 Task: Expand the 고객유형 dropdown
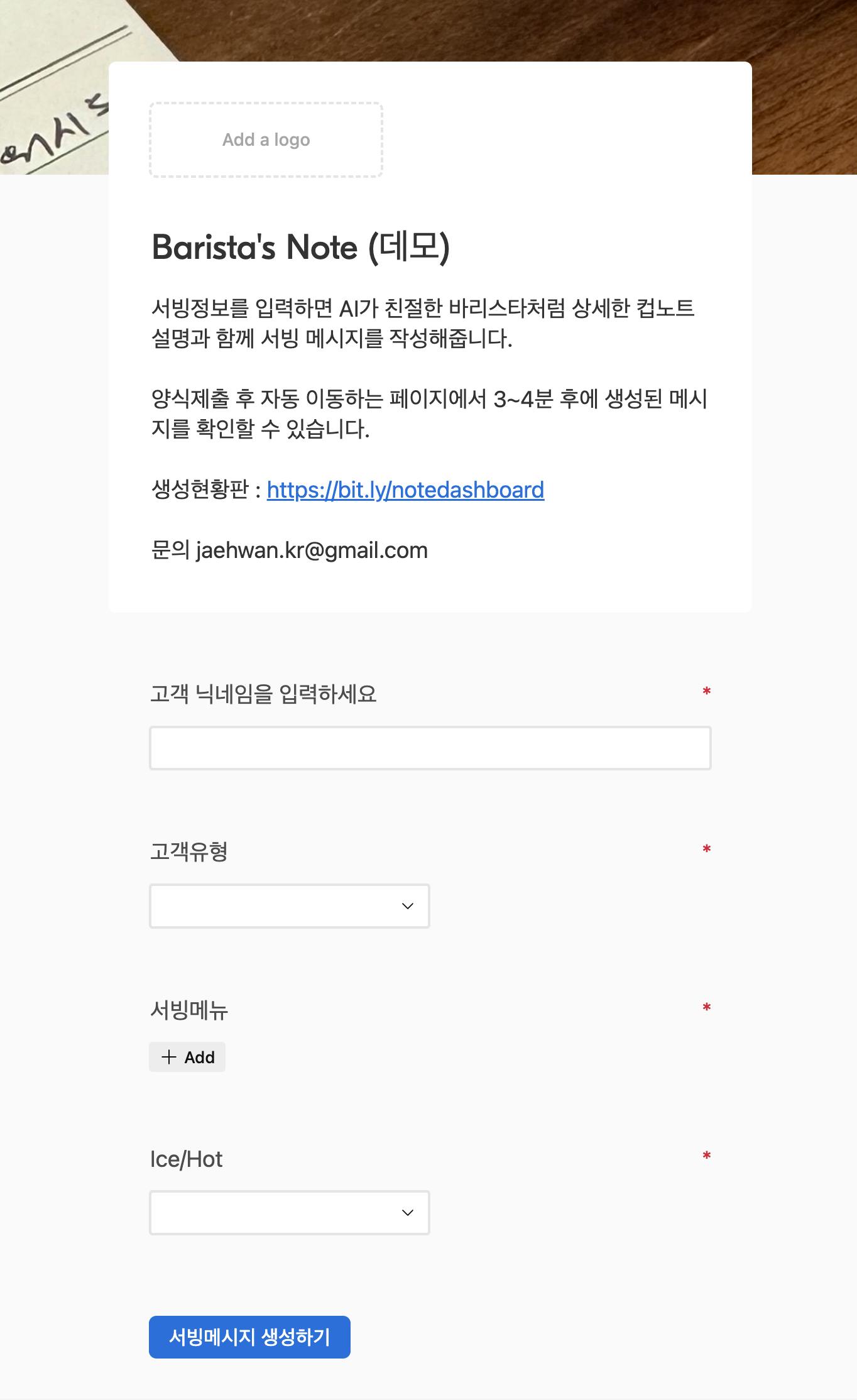[x=289, y=905]
